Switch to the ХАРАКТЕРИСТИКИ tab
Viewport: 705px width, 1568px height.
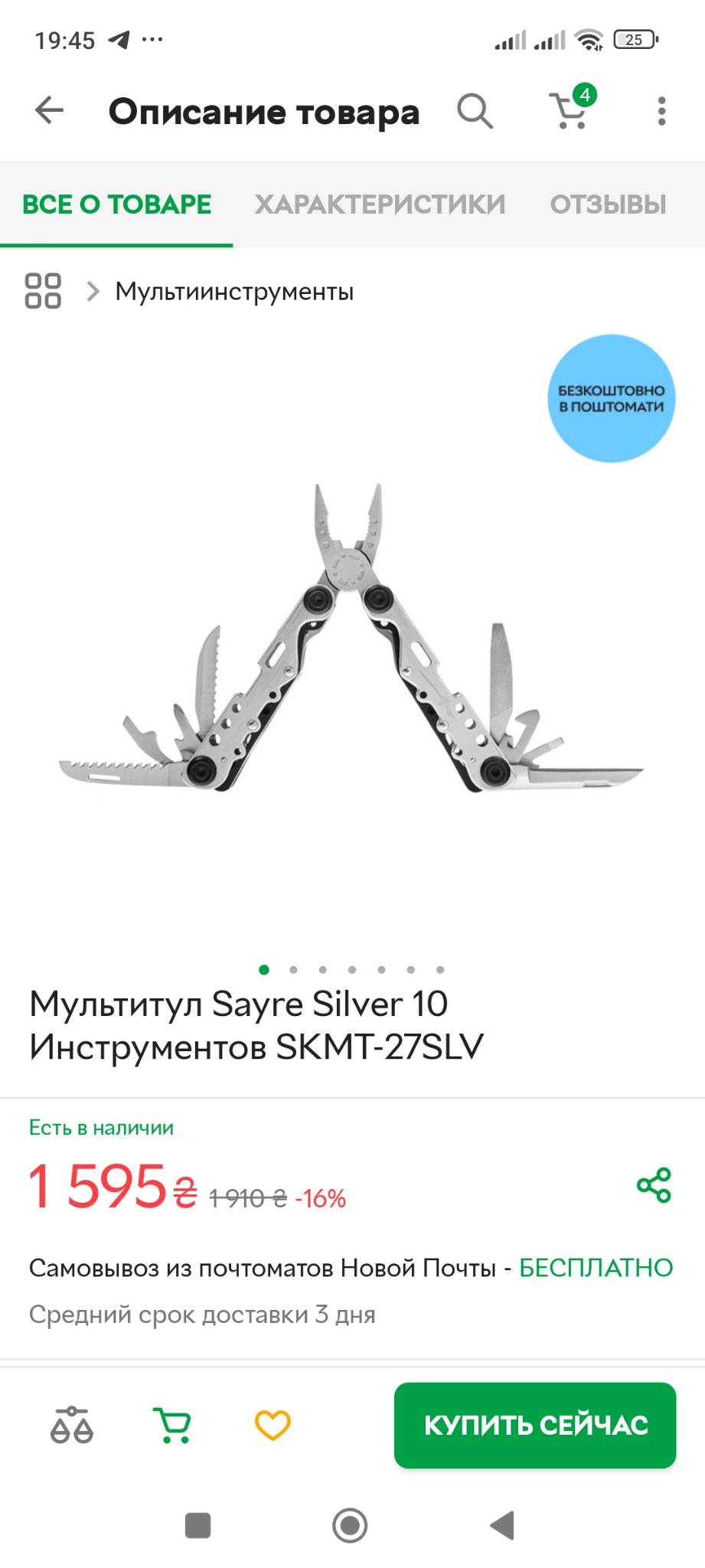(x=380, y=204)
